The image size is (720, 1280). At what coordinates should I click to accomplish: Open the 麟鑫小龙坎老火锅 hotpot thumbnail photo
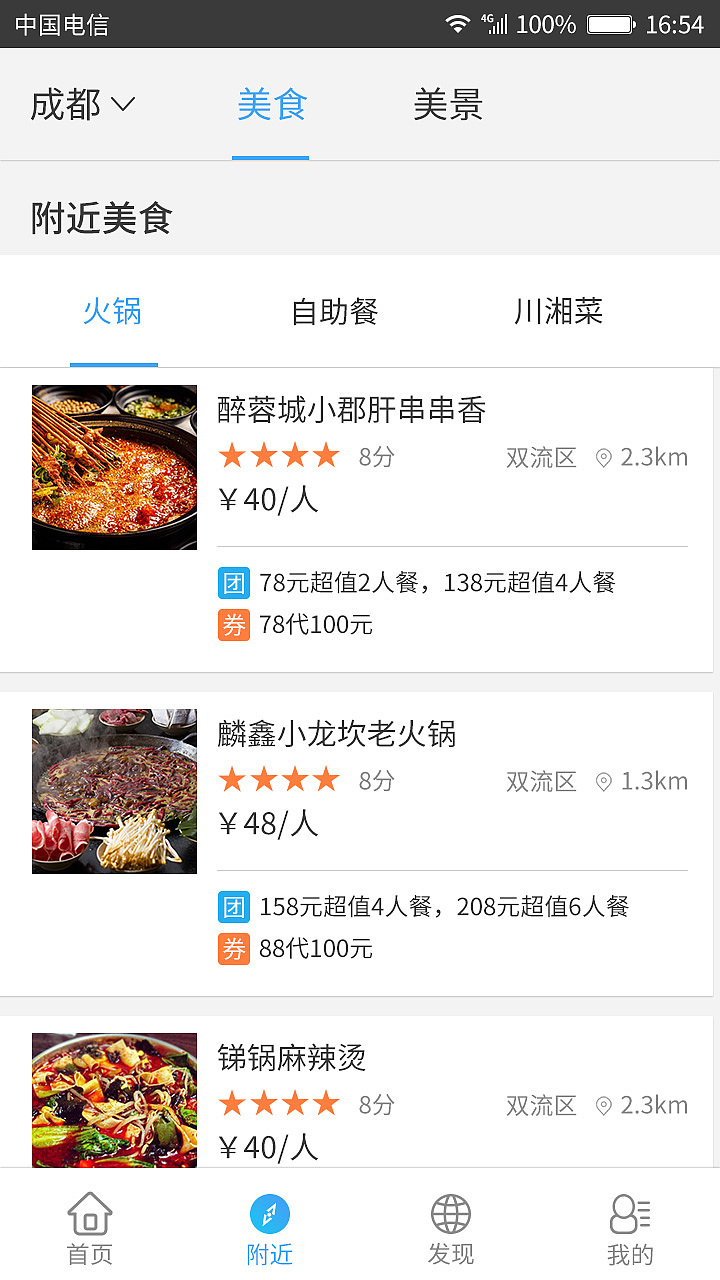tap(114, 790)
